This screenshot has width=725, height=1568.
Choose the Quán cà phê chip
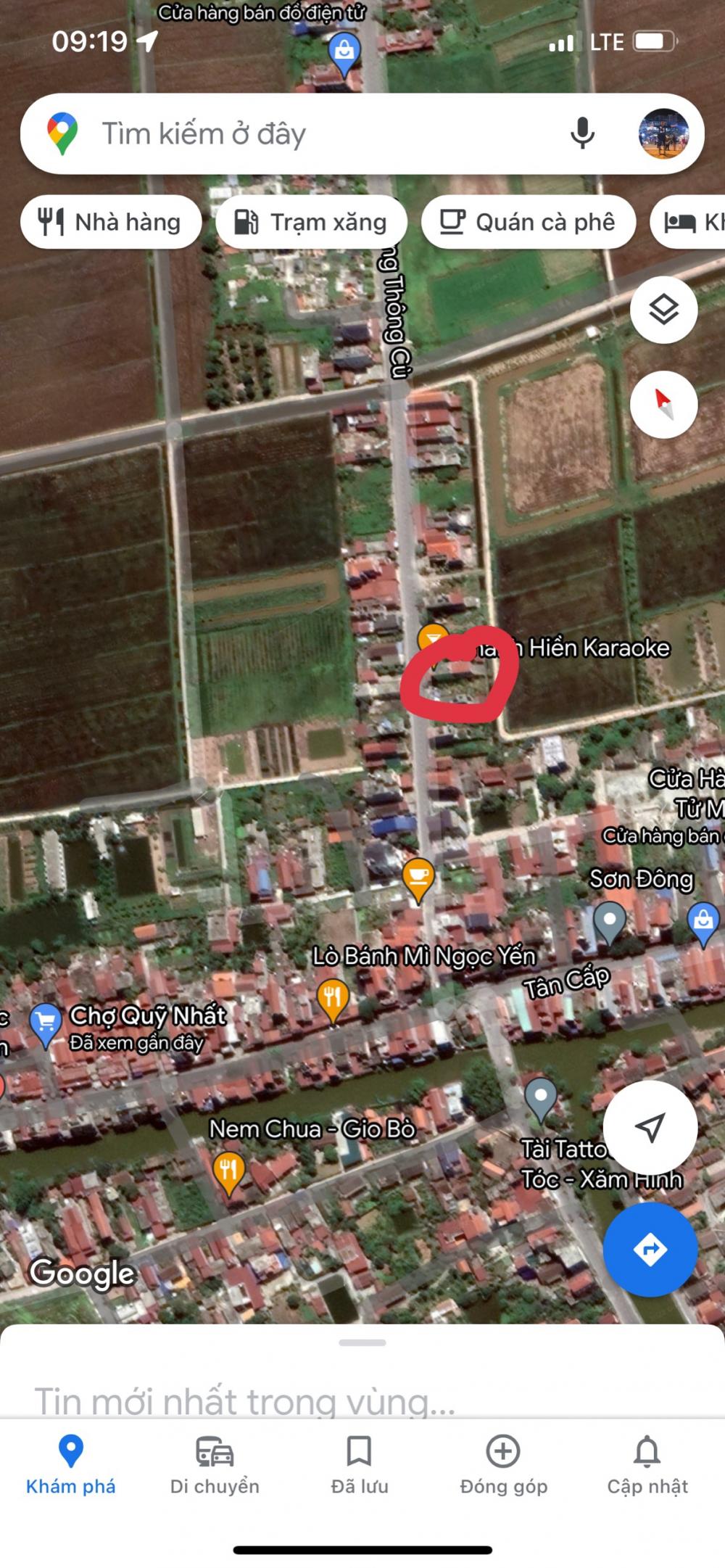click(x=529, y=222)
